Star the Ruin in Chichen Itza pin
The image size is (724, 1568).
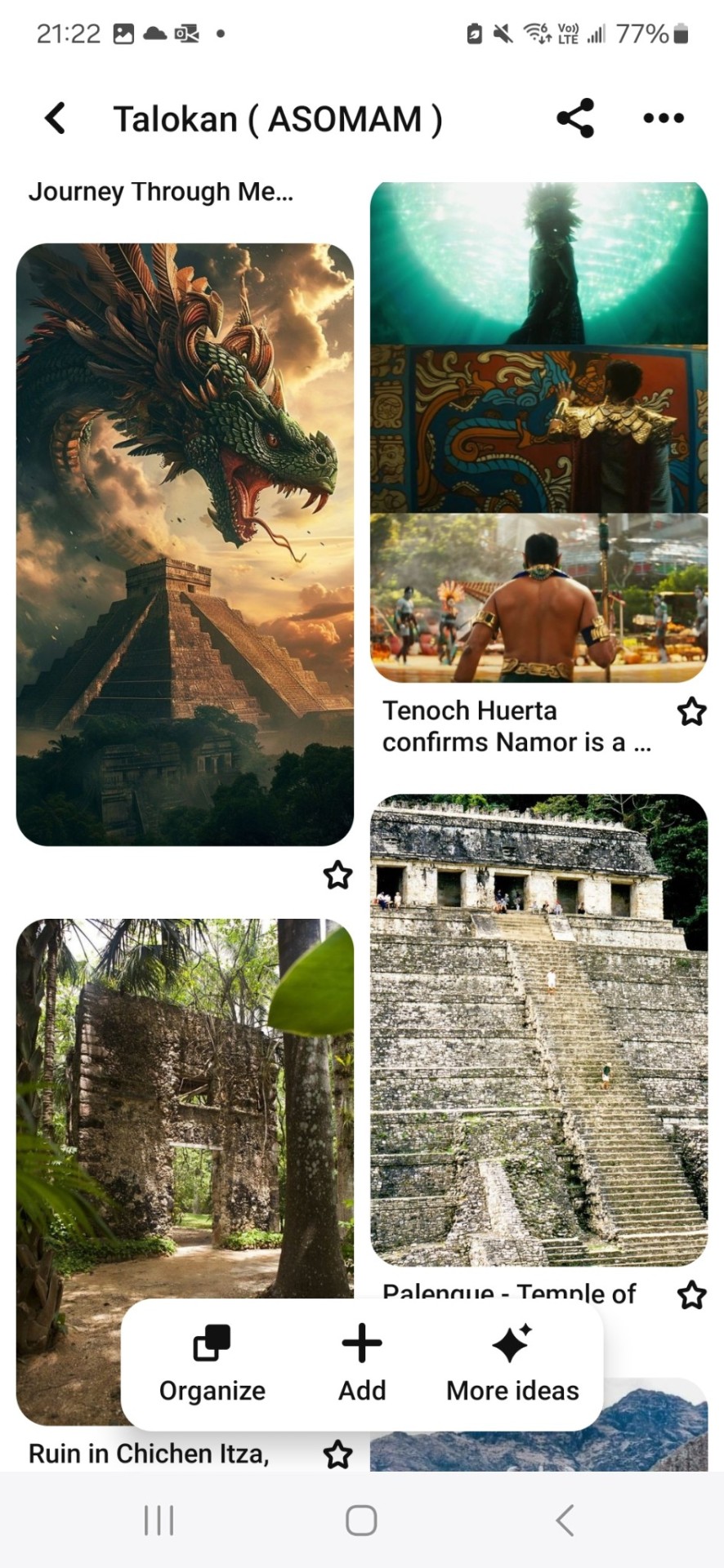coord(337,1454)
